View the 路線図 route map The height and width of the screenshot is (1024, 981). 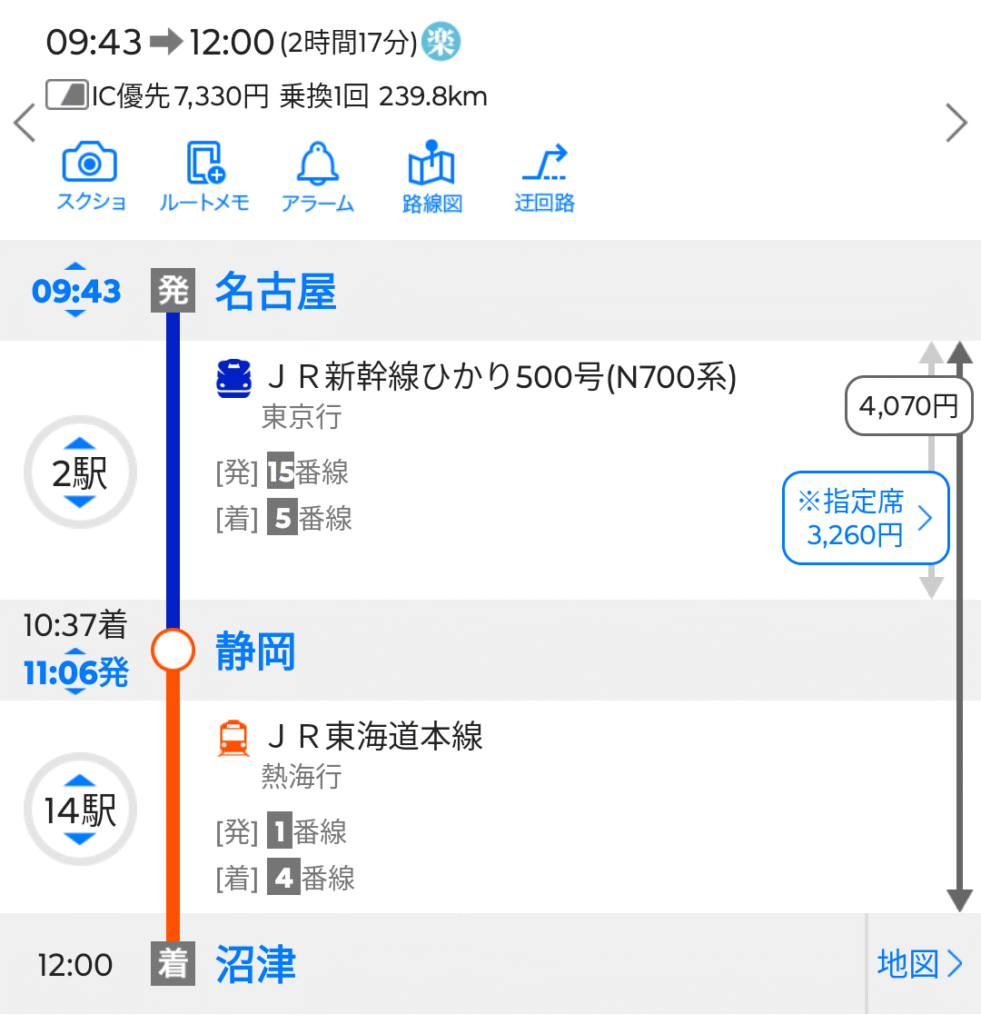[x=431, y=178]
